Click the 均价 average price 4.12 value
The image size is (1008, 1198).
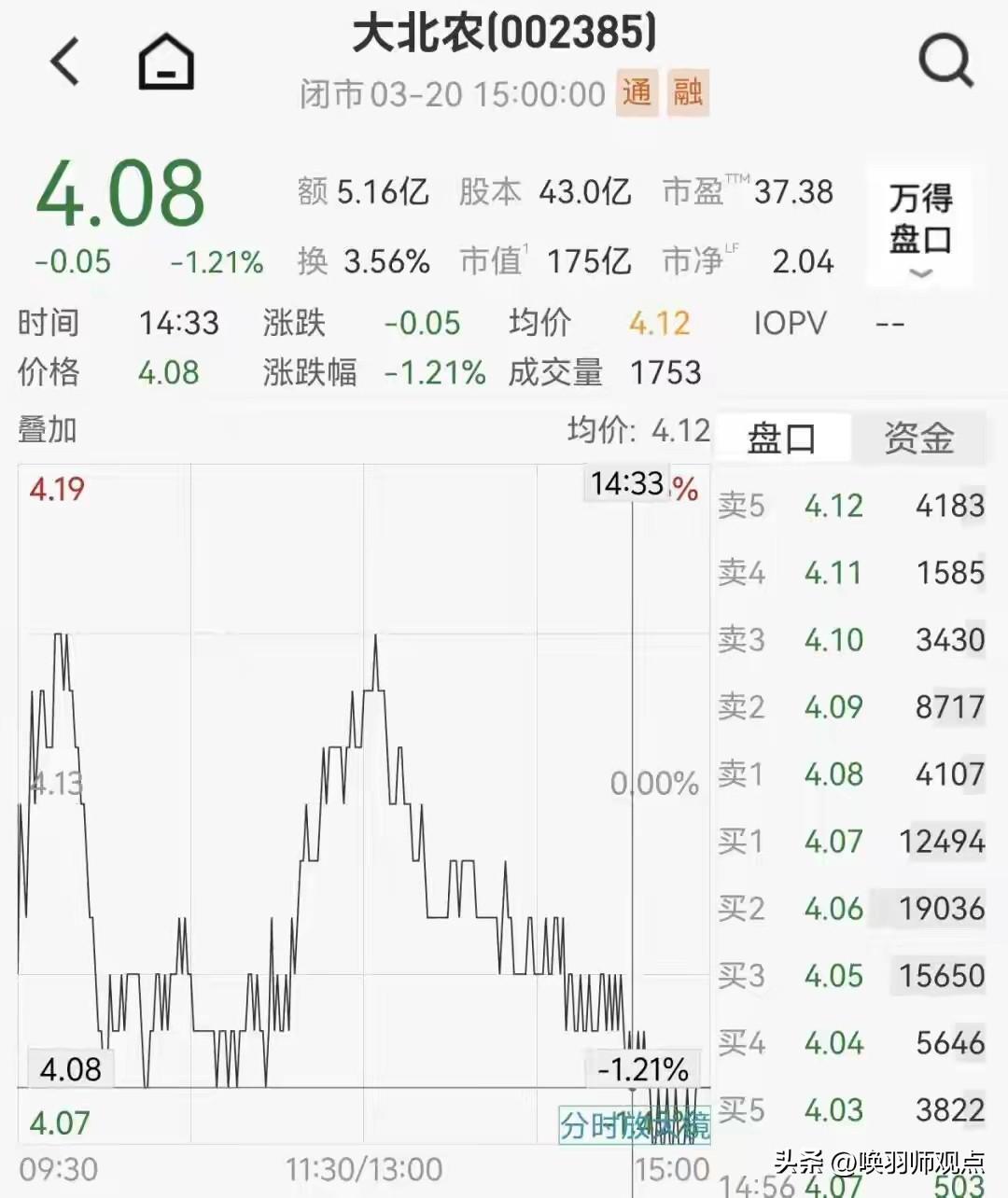point(659,324)
